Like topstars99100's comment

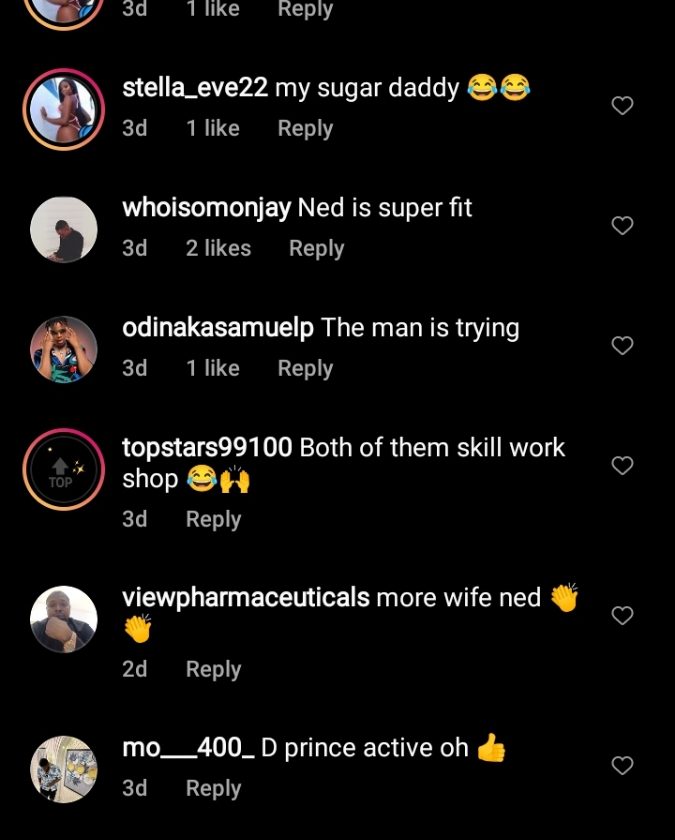pyautogui.click(x=622, y=466)
